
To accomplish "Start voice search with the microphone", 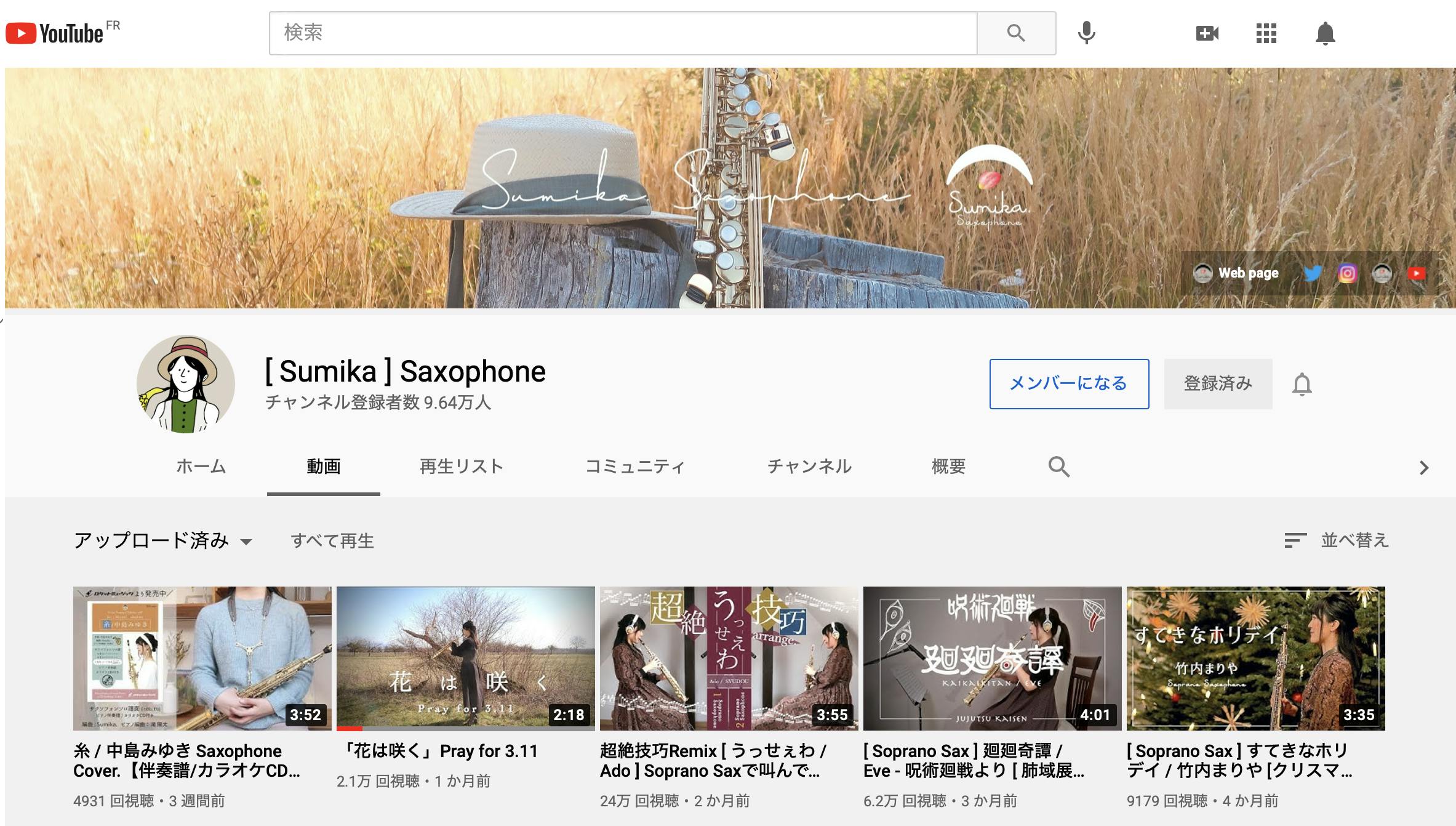I will (1087, 33).
